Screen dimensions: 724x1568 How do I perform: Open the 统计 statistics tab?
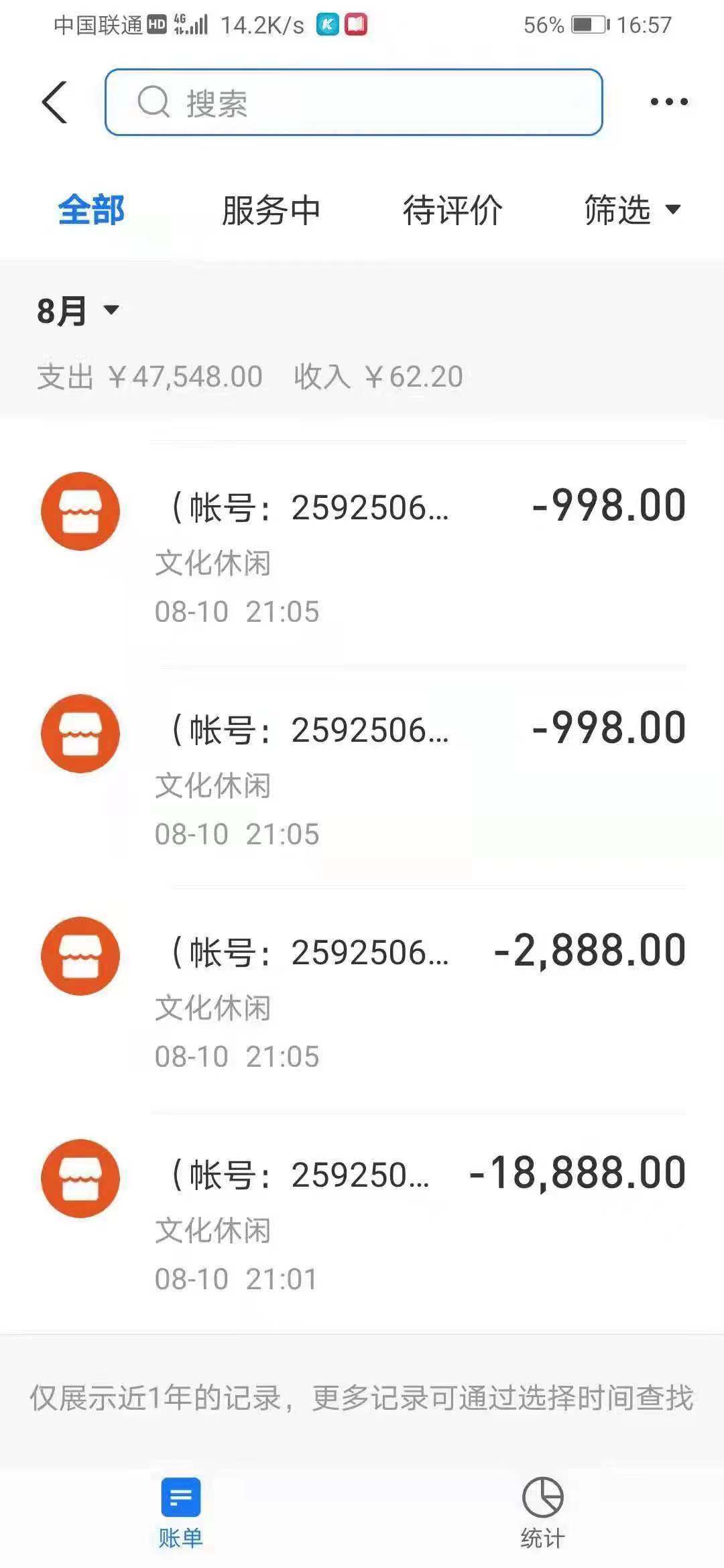coord(542,1512)
